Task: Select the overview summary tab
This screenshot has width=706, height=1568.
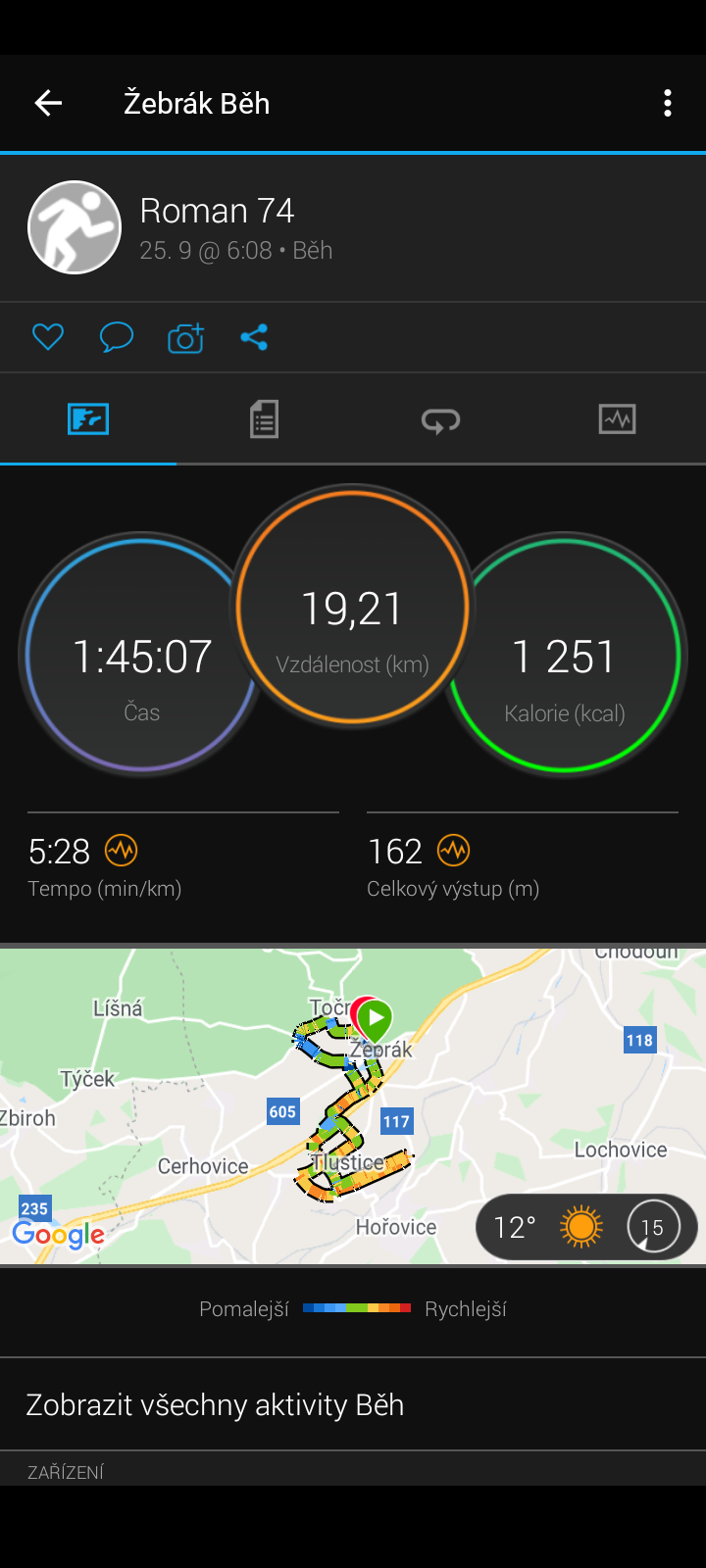Action: (x=88, y=419)
